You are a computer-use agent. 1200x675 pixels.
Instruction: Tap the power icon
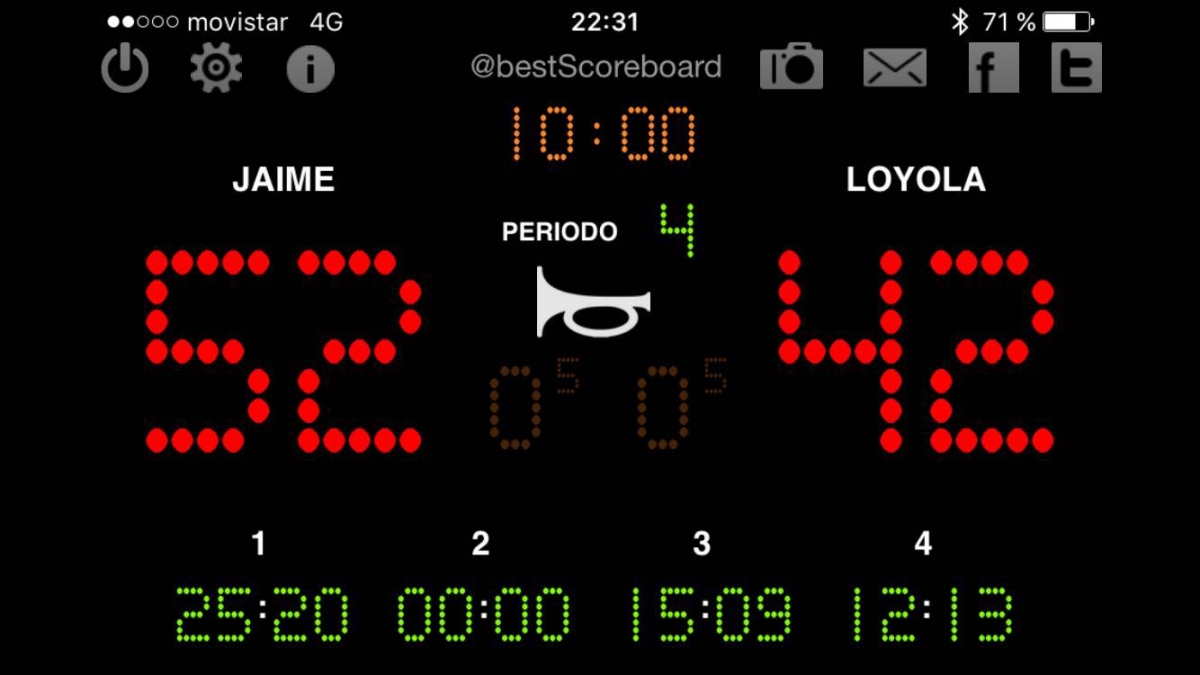125,69
